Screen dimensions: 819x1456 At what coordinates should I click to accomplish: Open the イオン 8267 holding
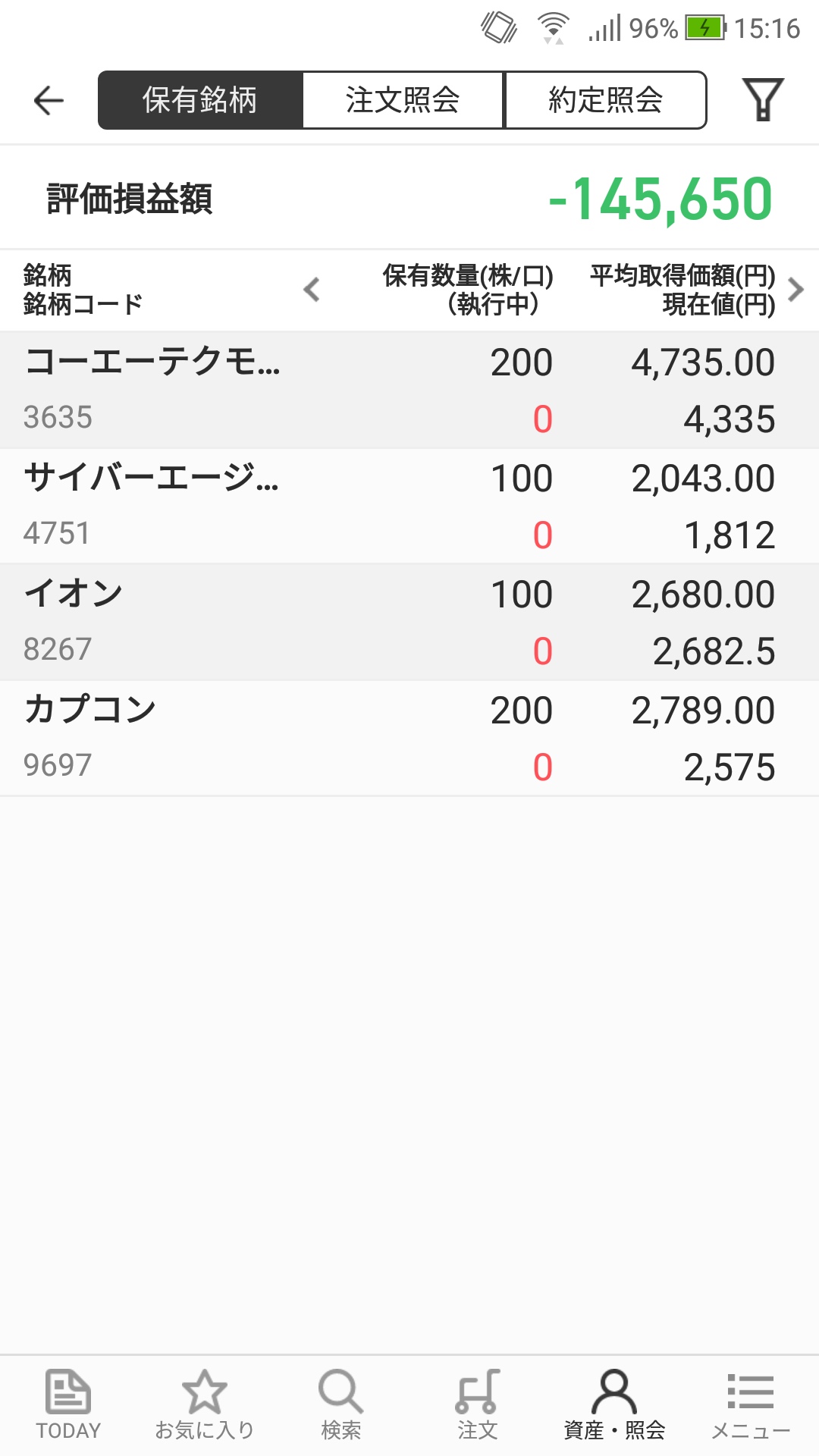[x=409, y=622]
